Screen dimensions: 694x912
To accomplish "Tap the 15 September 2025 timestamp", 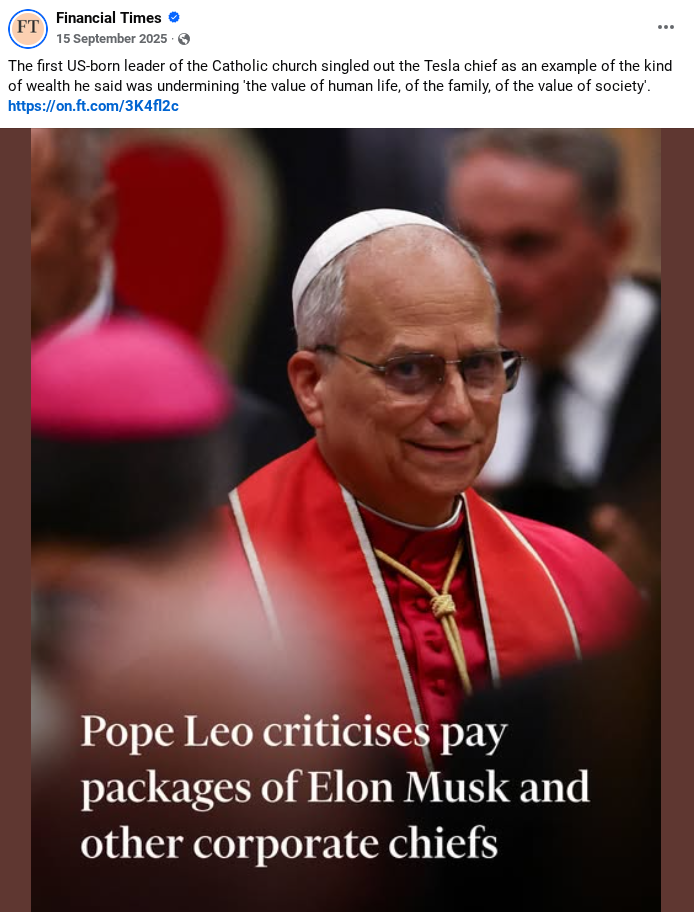I will tap(111, 39).
